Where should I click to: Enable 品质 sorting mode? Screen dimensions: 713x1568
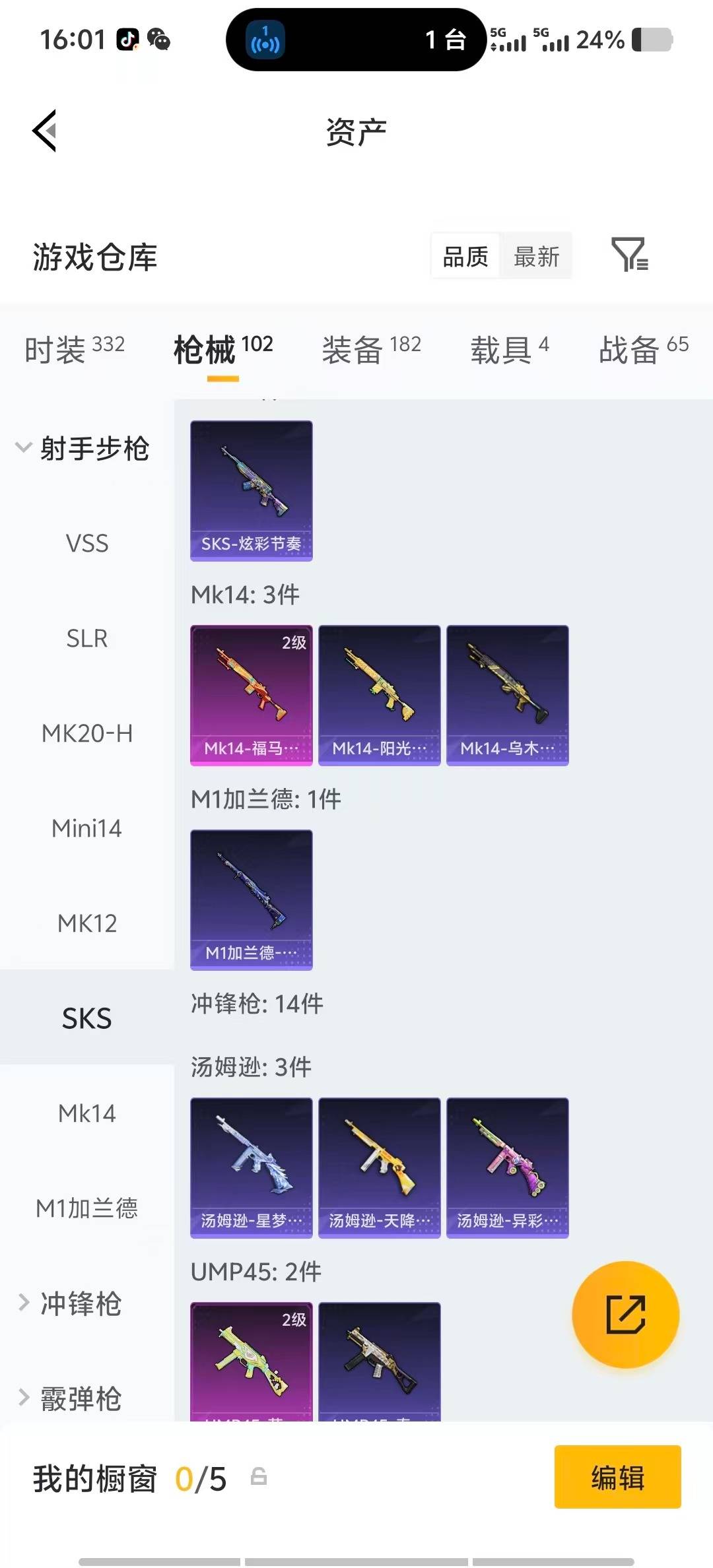click(x=465, y=256)
